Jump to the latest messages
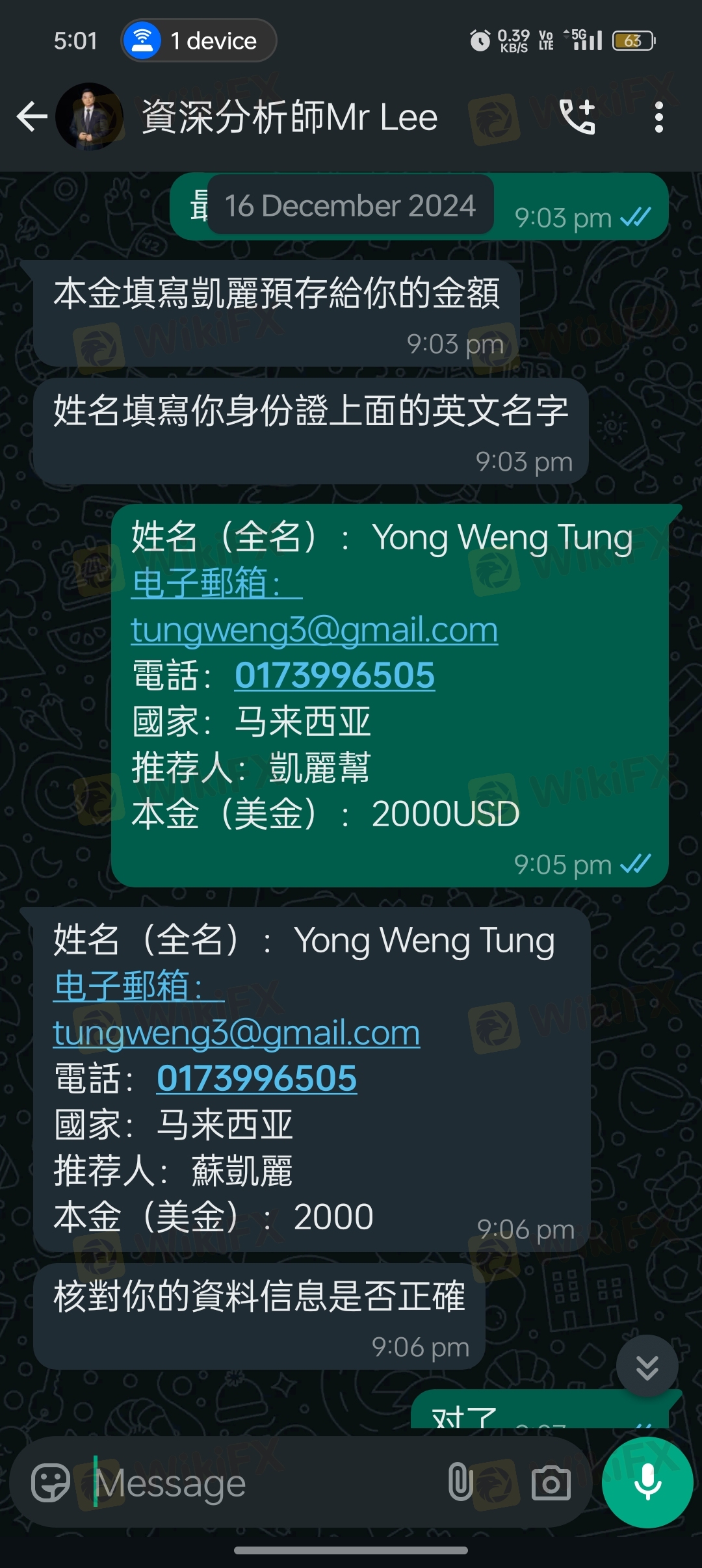The width and height of the screenshot is (702, 1568). coord(647,1367)
